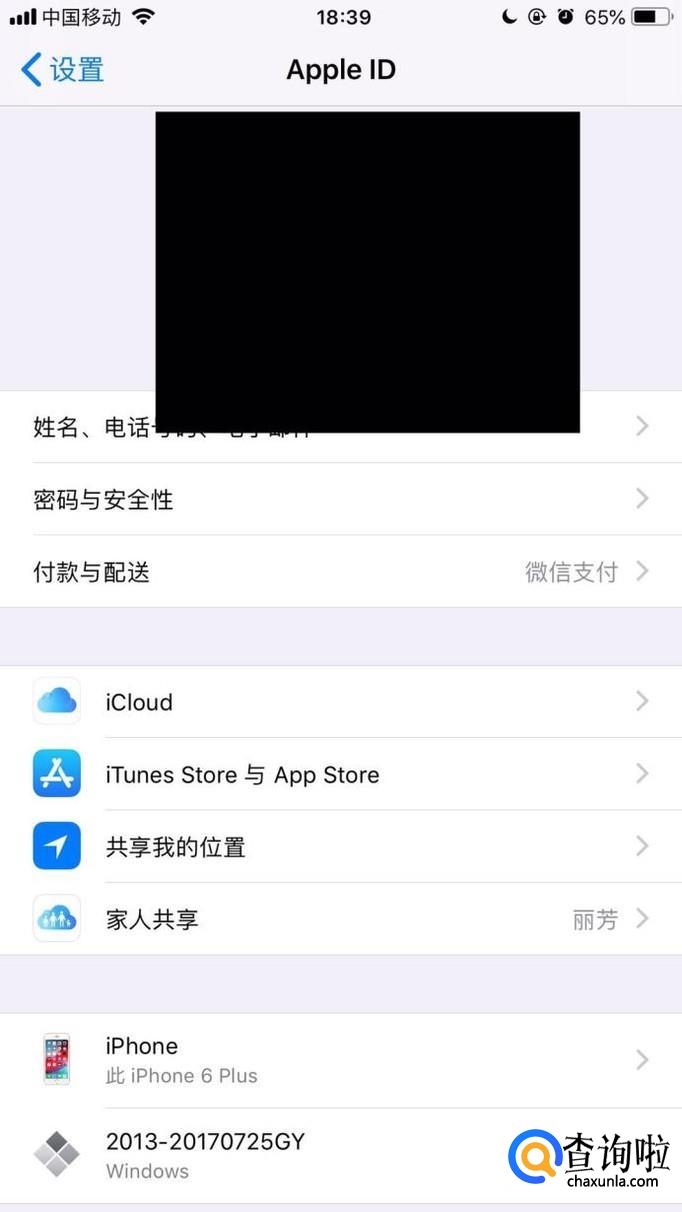
Task: Open 付款与配送 settings
Action: [340, 572]
